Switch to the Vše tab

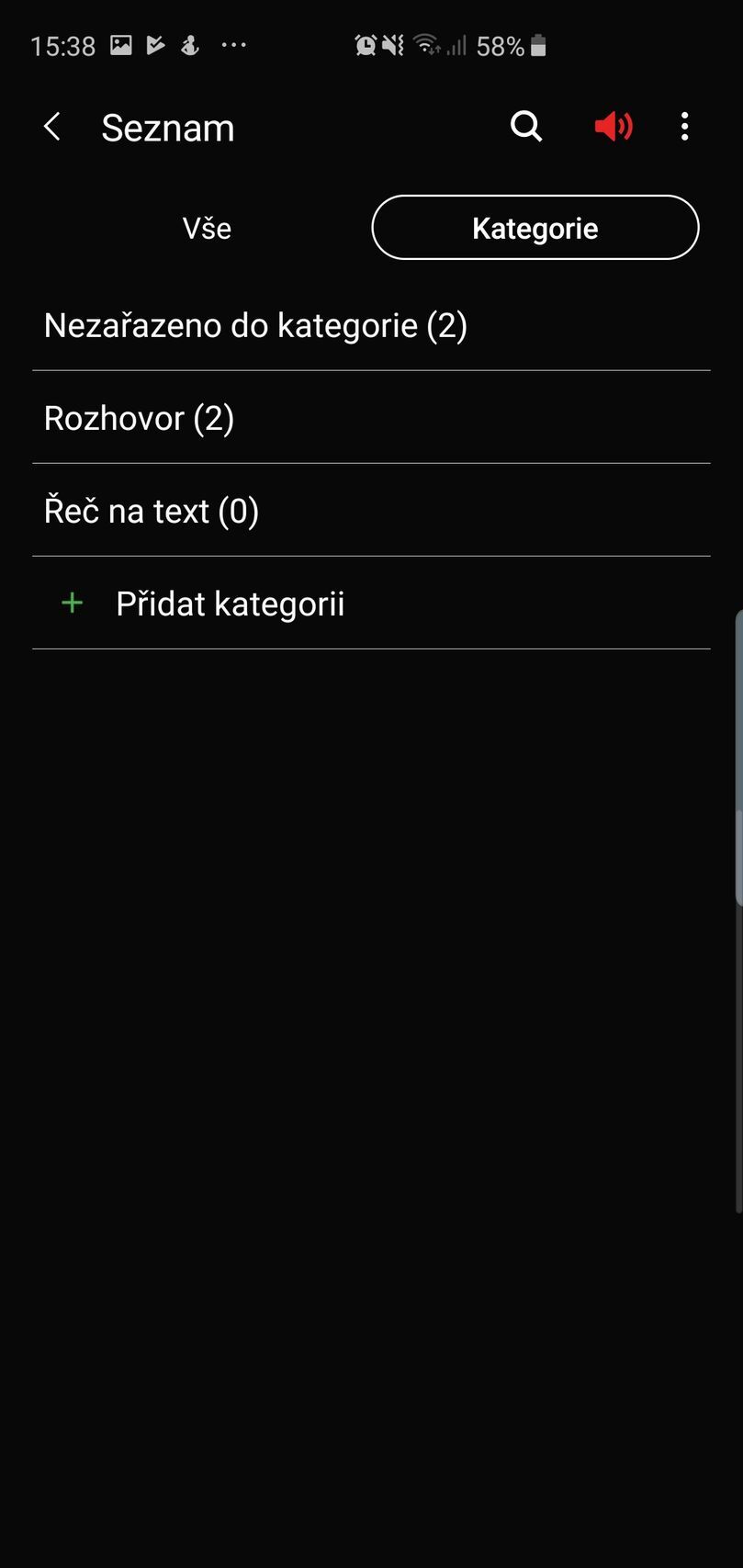[207, 227]
